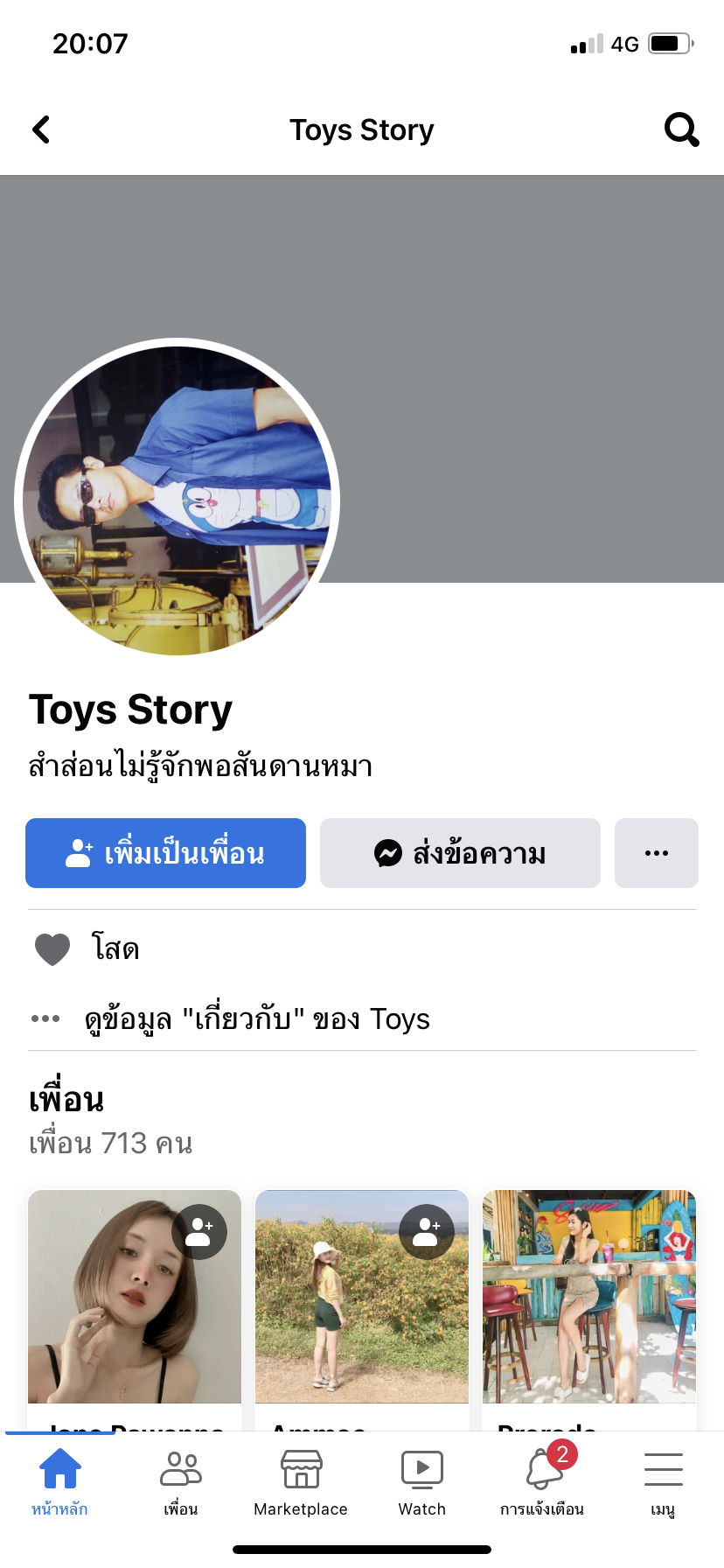Add the short-haired friend via add icon

click(x=199, y=1232)
